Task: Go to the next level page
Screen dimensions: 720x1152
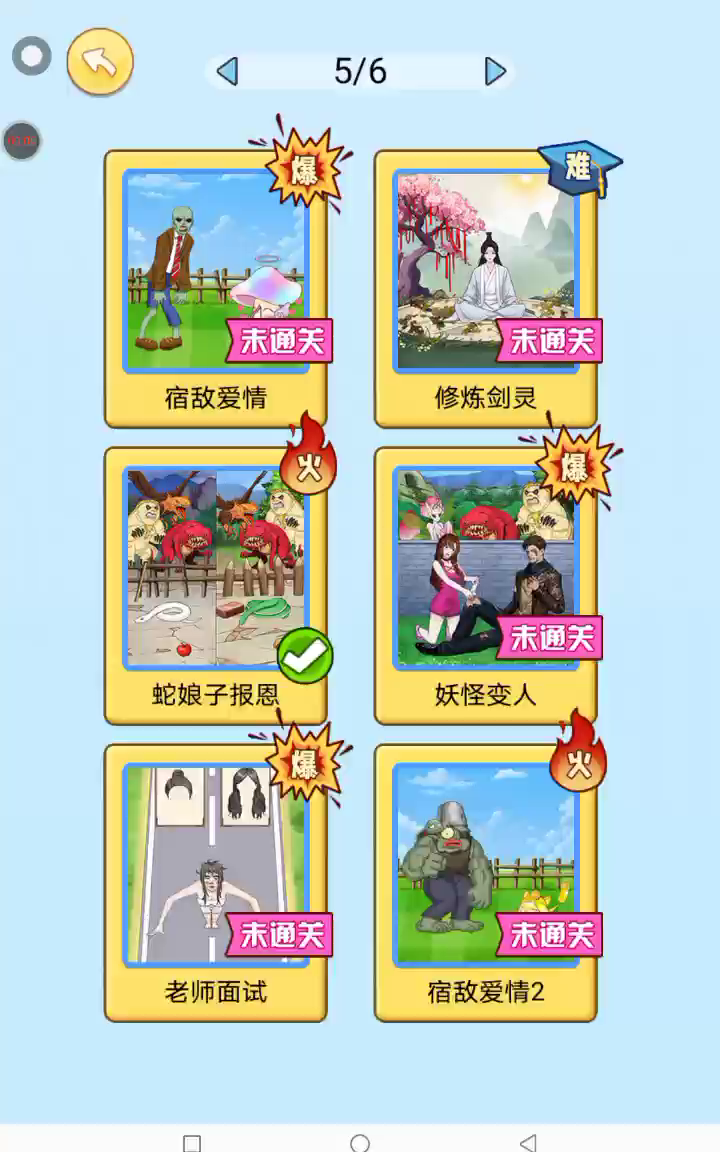Action: click(x=496, y=71)
